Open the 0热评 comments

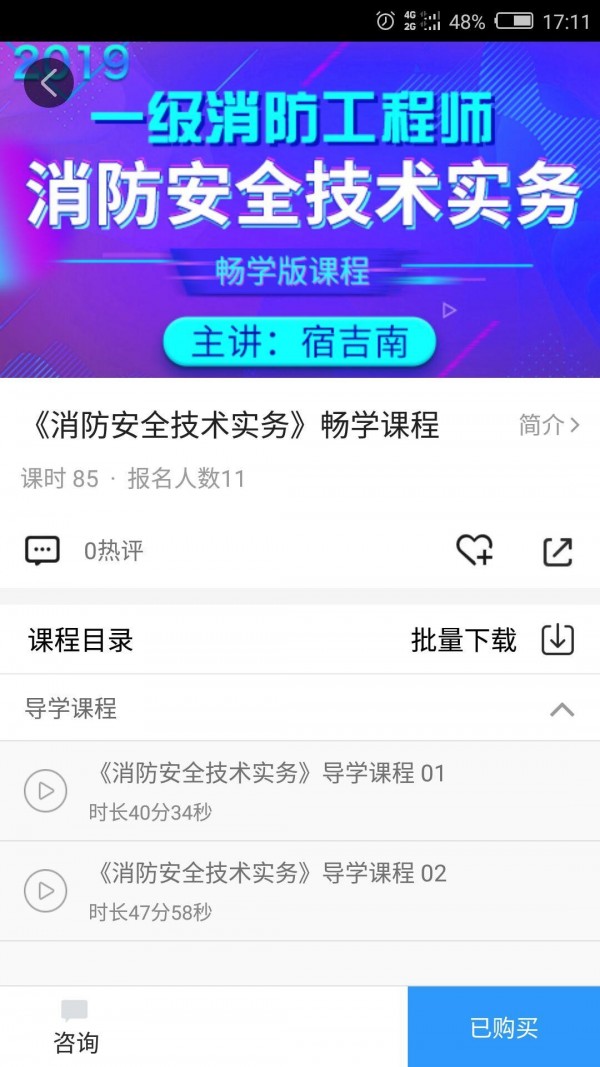pyautogui.click(x=85, y=550)
